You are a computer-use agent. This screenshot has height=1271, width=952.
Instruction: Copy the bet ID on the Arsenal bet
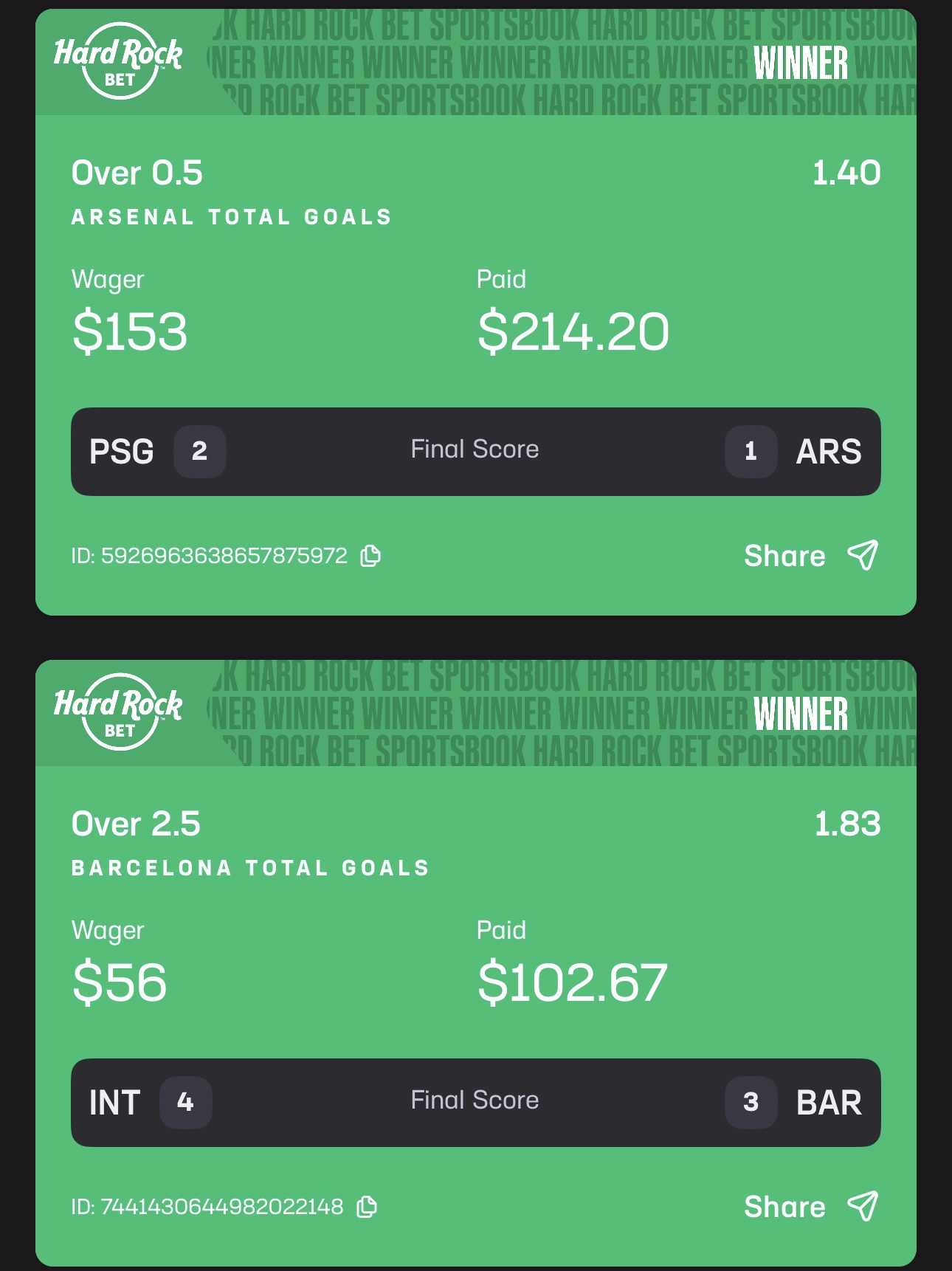(370, 556)
